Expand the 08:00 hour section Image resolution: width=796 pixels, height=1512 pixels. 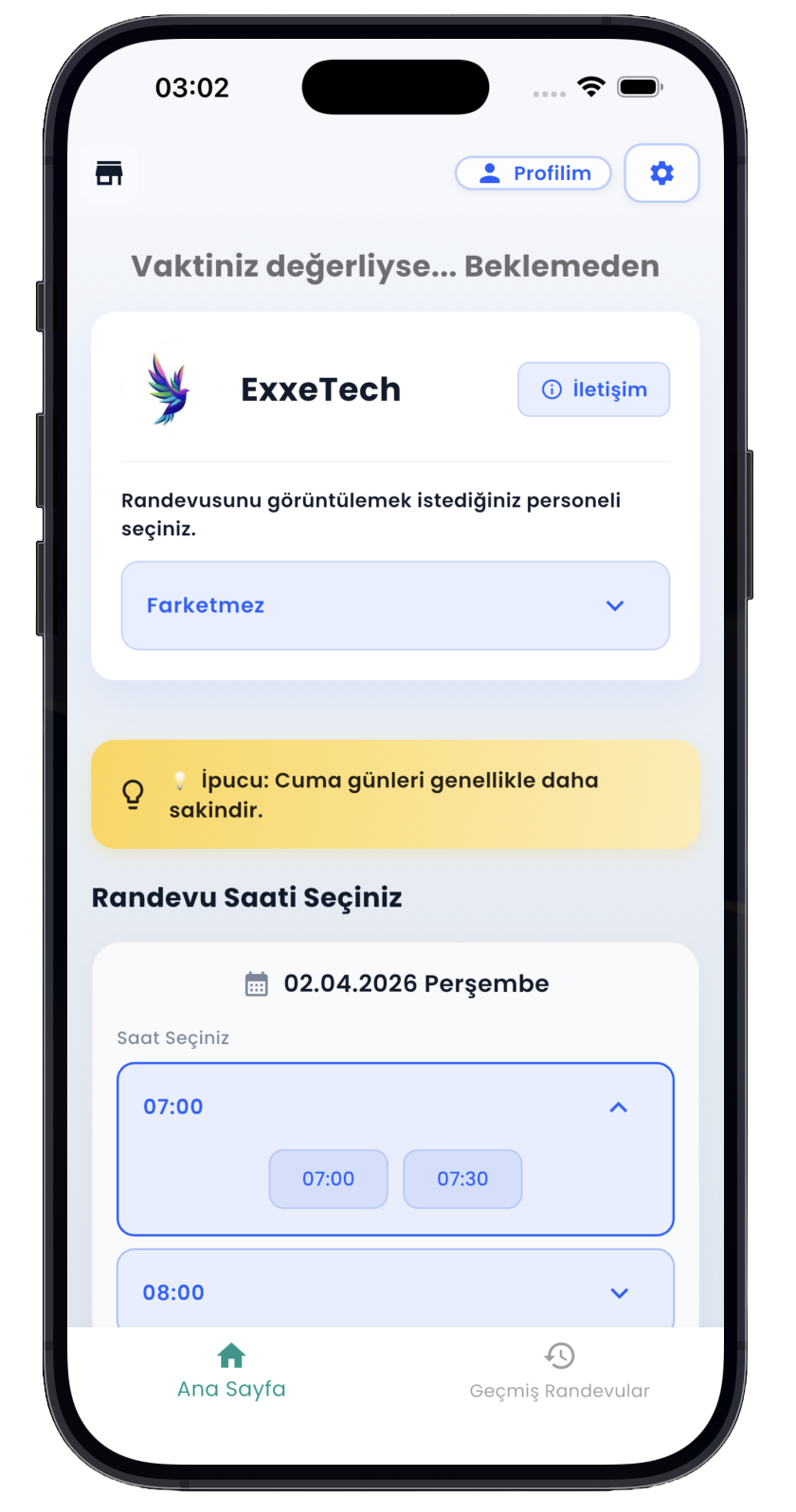pyautogui.click(x=395, y=1292)
